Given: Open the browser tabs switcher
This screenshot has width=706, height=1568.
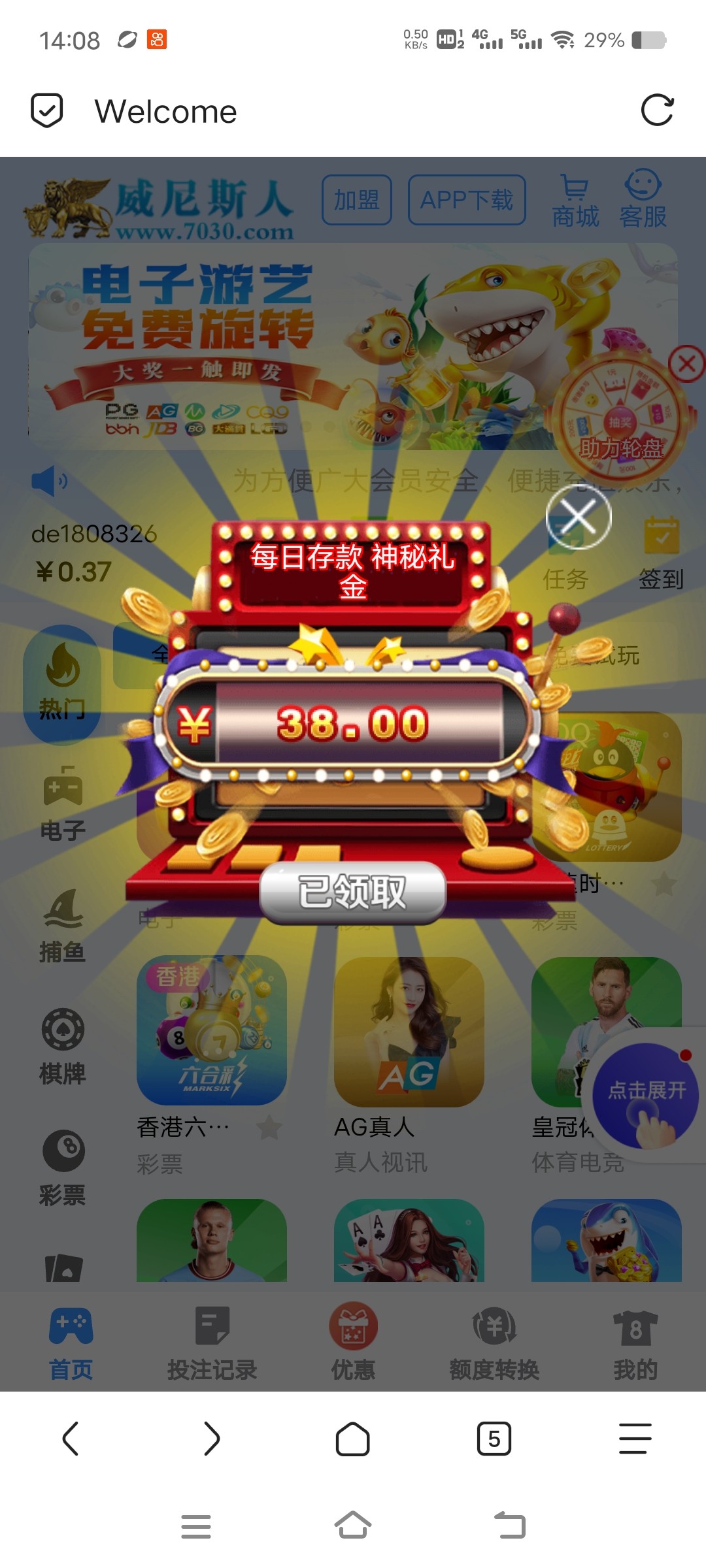Looking at the screenshot, I should click(494, 1439).
